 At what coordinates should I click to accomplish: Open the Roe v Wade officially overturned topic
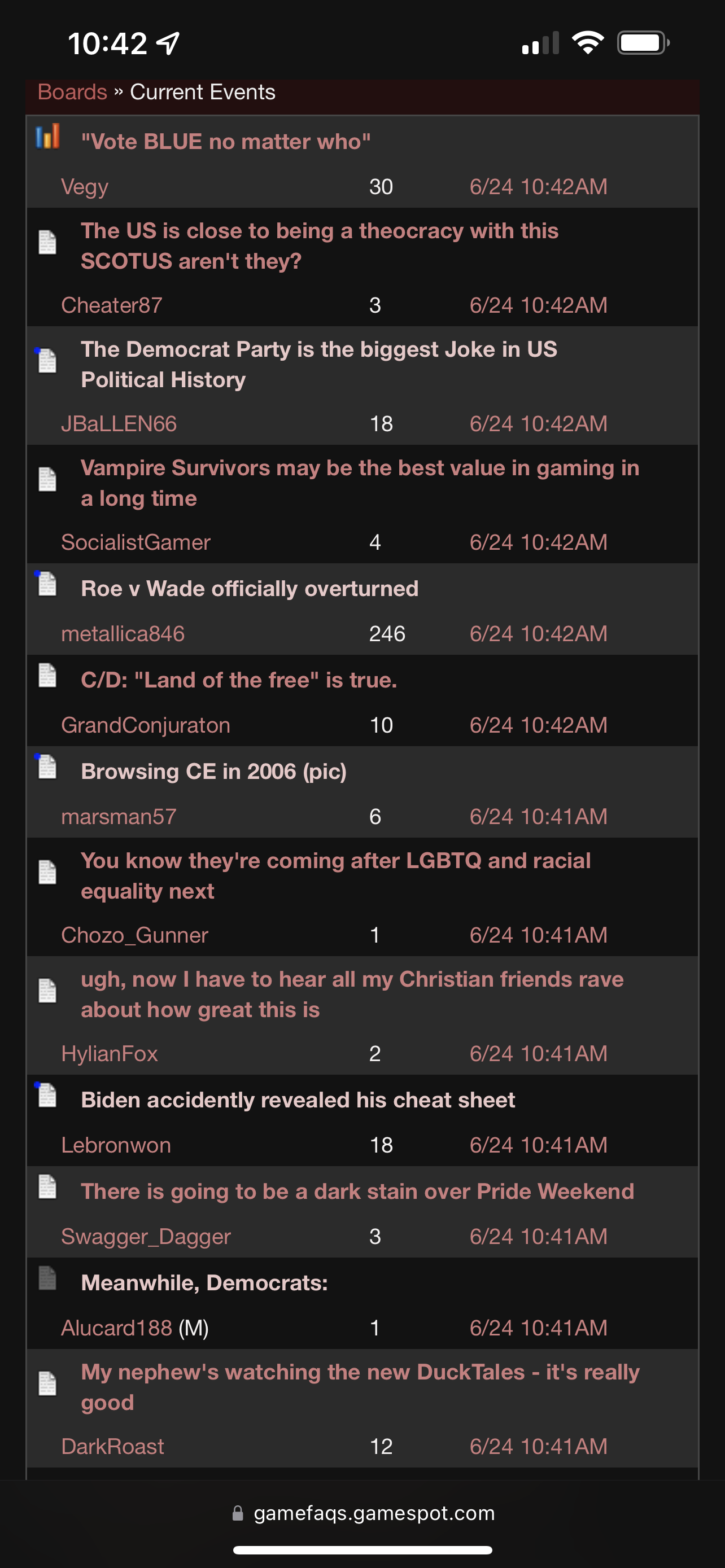(250, 589)
